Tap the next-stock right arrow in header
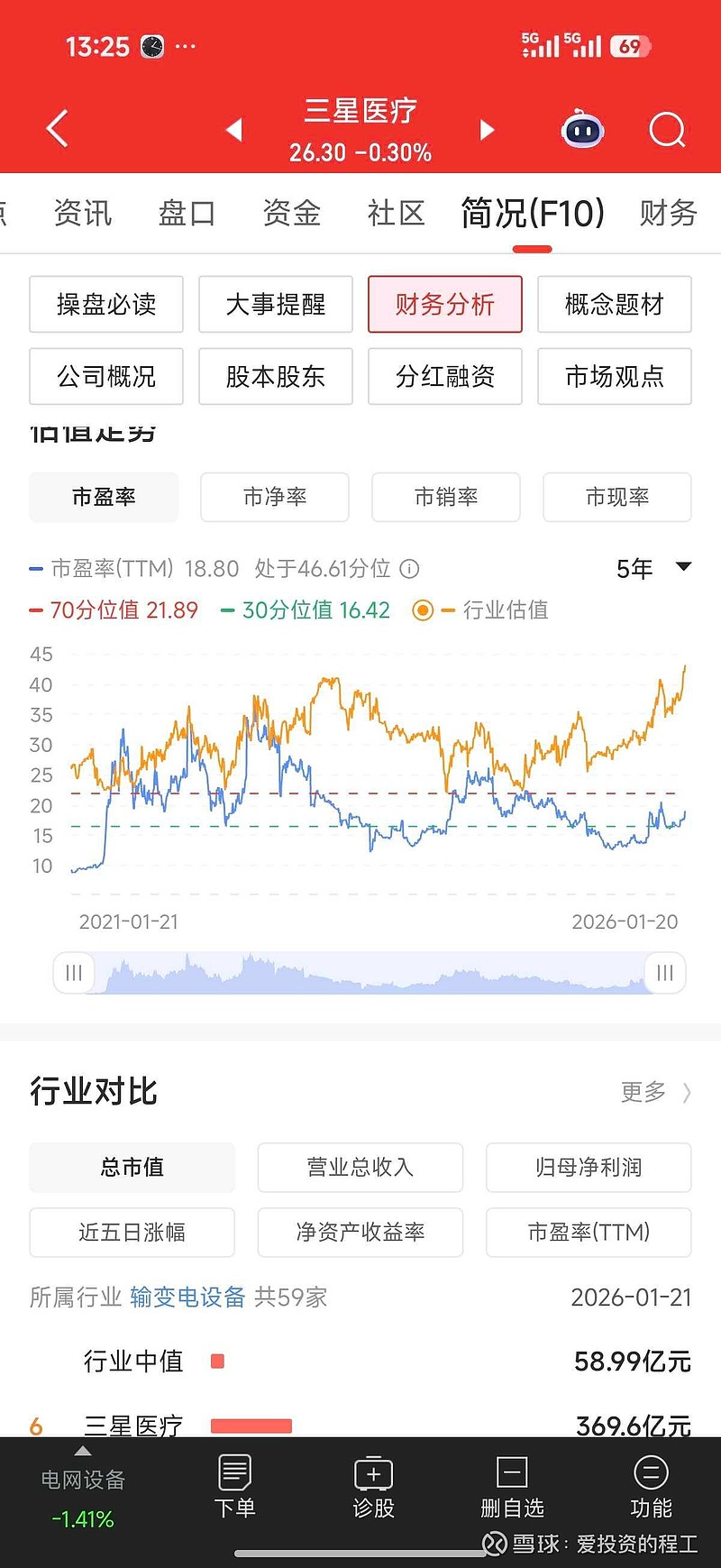This screenshot has height=1568, width=721. click(x=487, y=129)
